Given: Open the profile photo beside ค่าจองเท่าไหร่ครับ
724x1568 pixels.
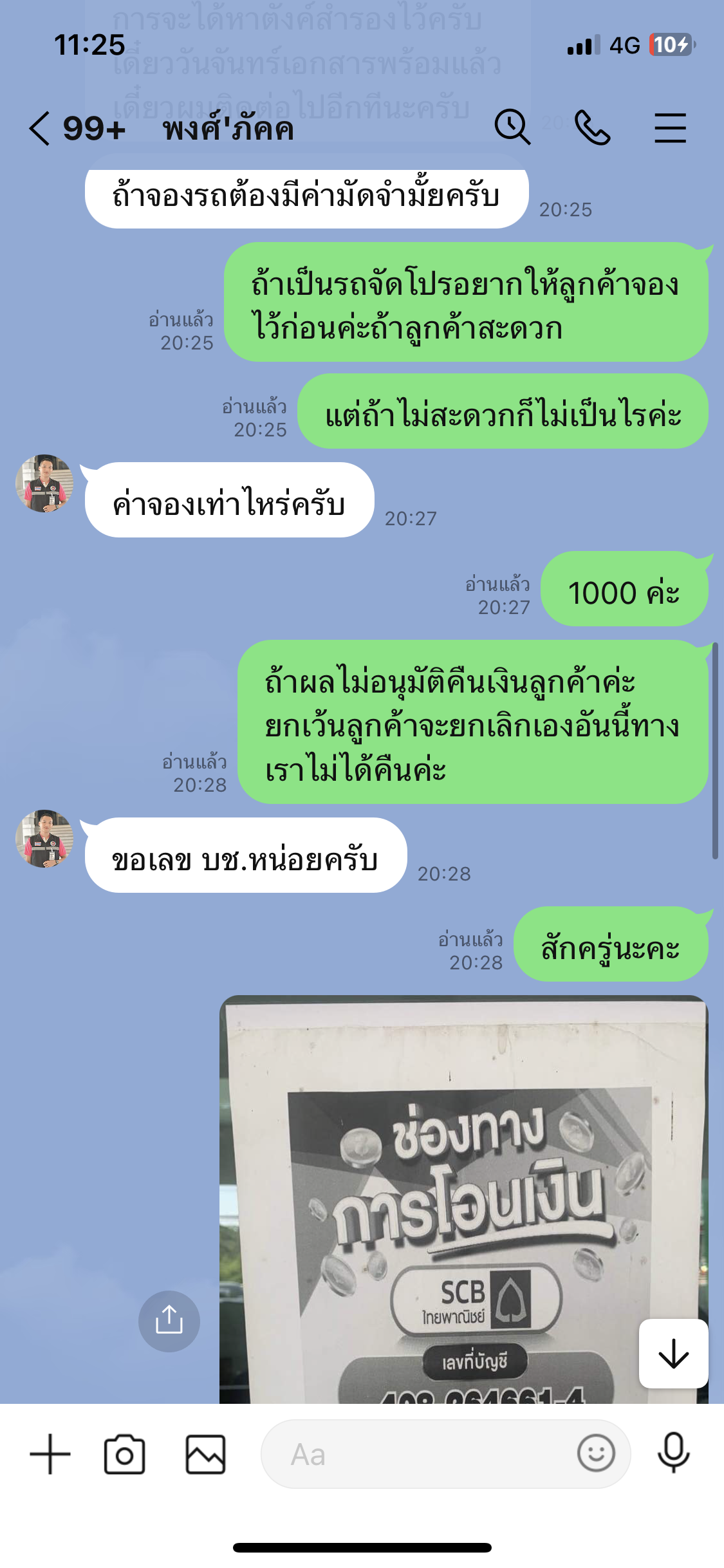Looking at the screenshot, I should tap(44, 483).
